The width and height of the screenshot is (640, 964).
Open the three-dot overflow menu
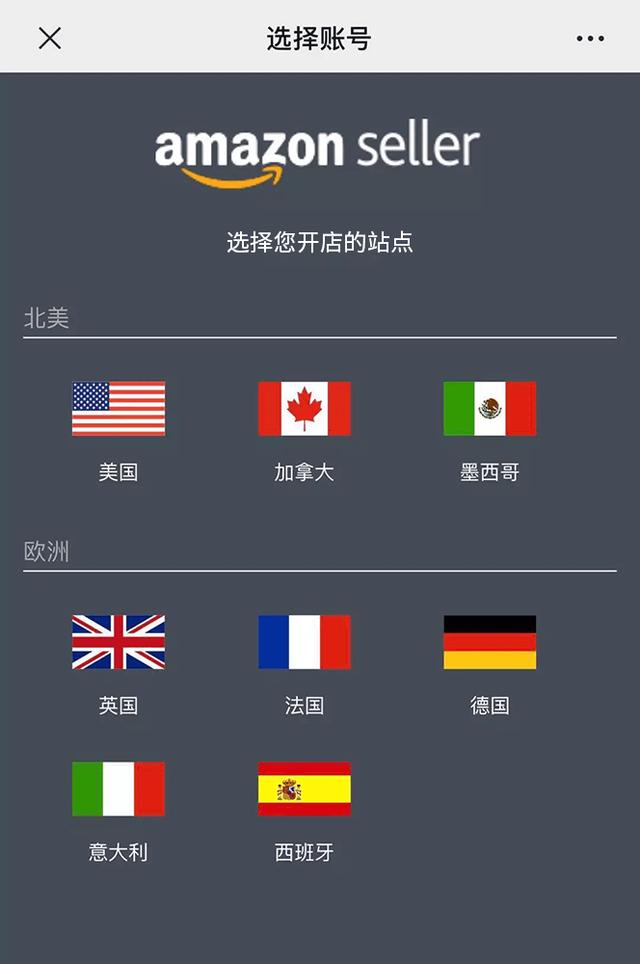click(590, 39)
